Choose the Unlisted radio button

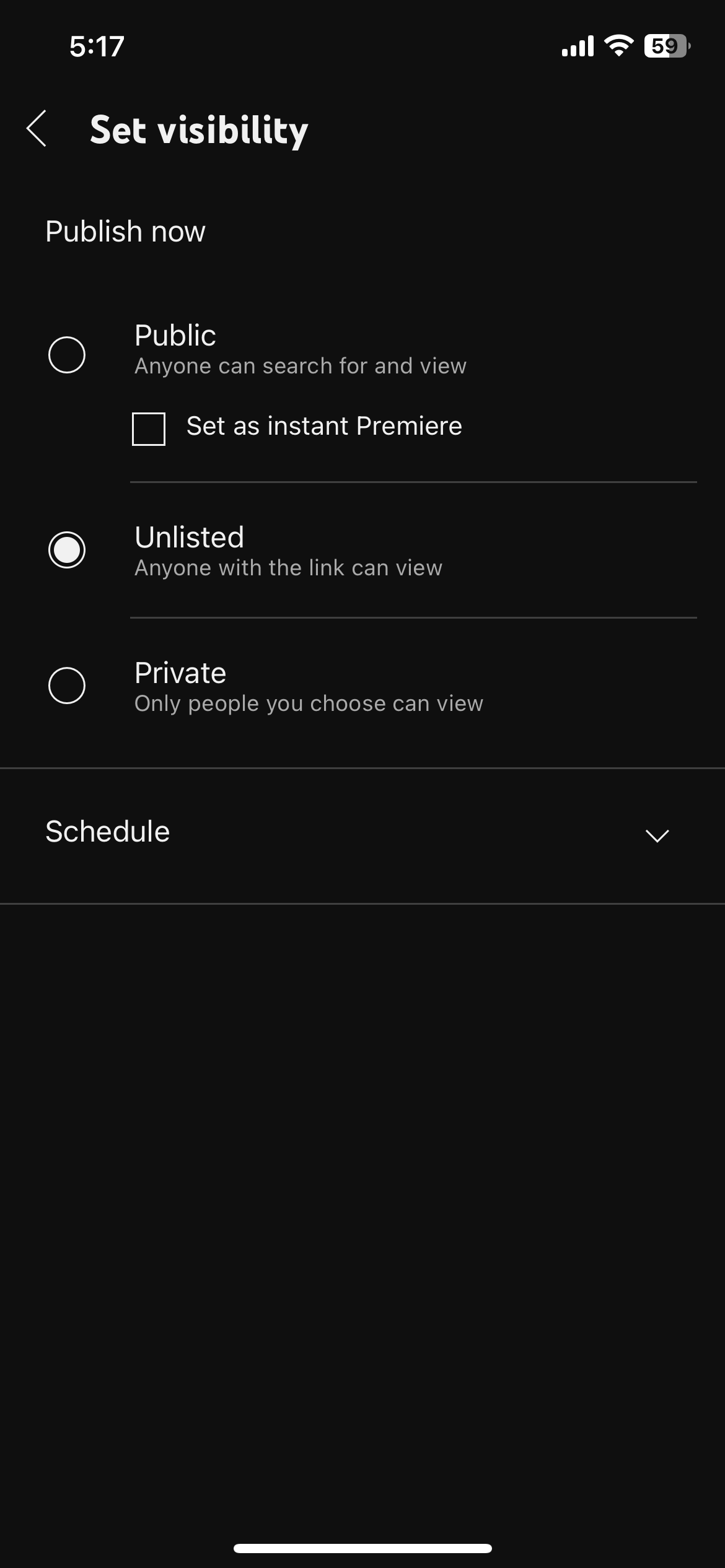67,550
